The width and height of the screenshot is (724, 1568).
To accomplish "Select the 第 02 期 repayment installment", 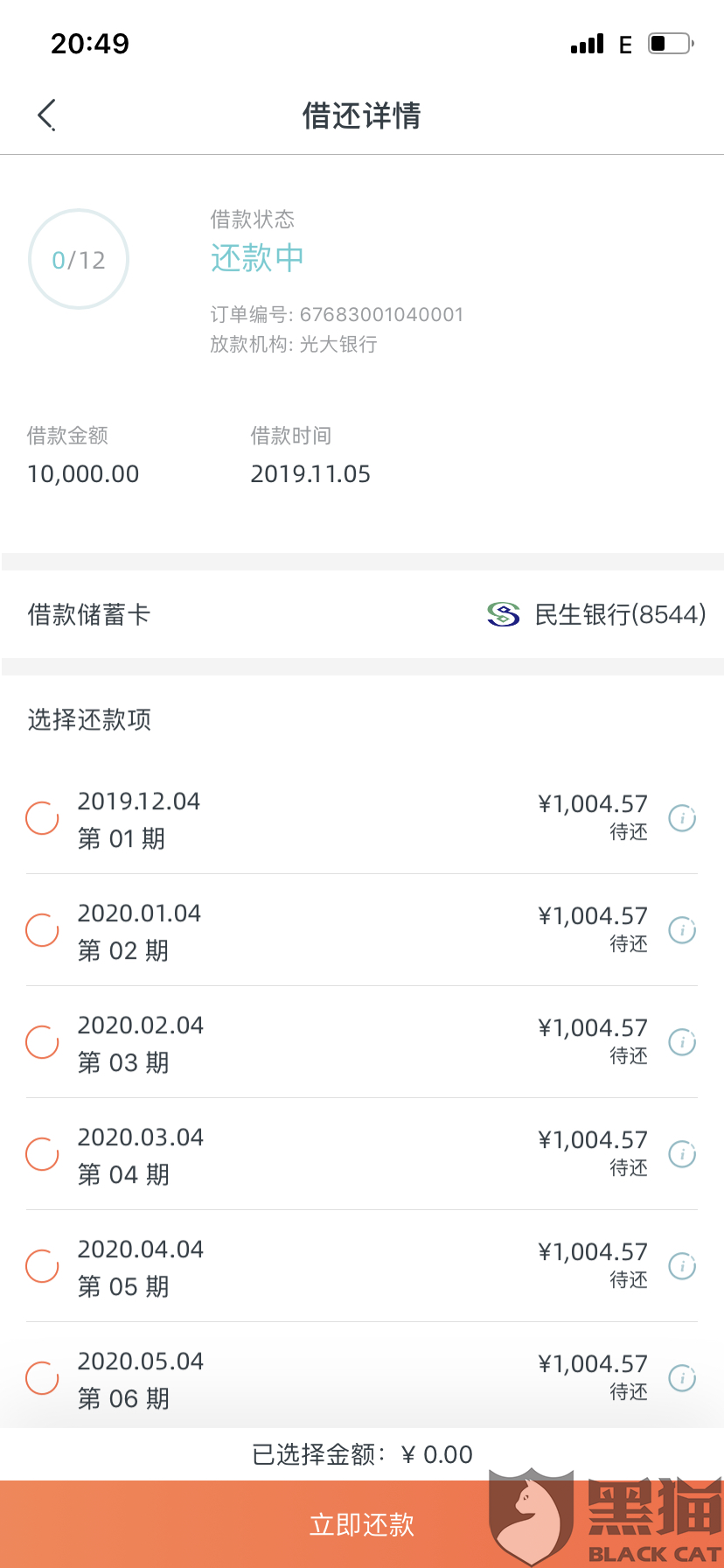I will click(x=42, y=930).
